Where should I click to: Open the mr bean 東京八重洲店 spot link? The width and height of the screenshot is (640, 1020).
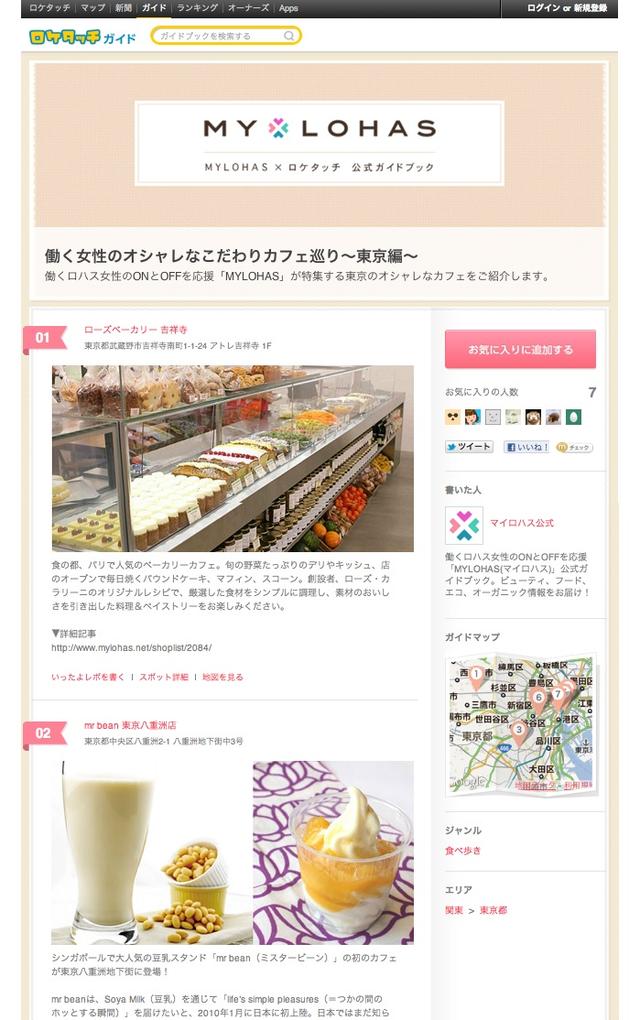pos(130,725)
